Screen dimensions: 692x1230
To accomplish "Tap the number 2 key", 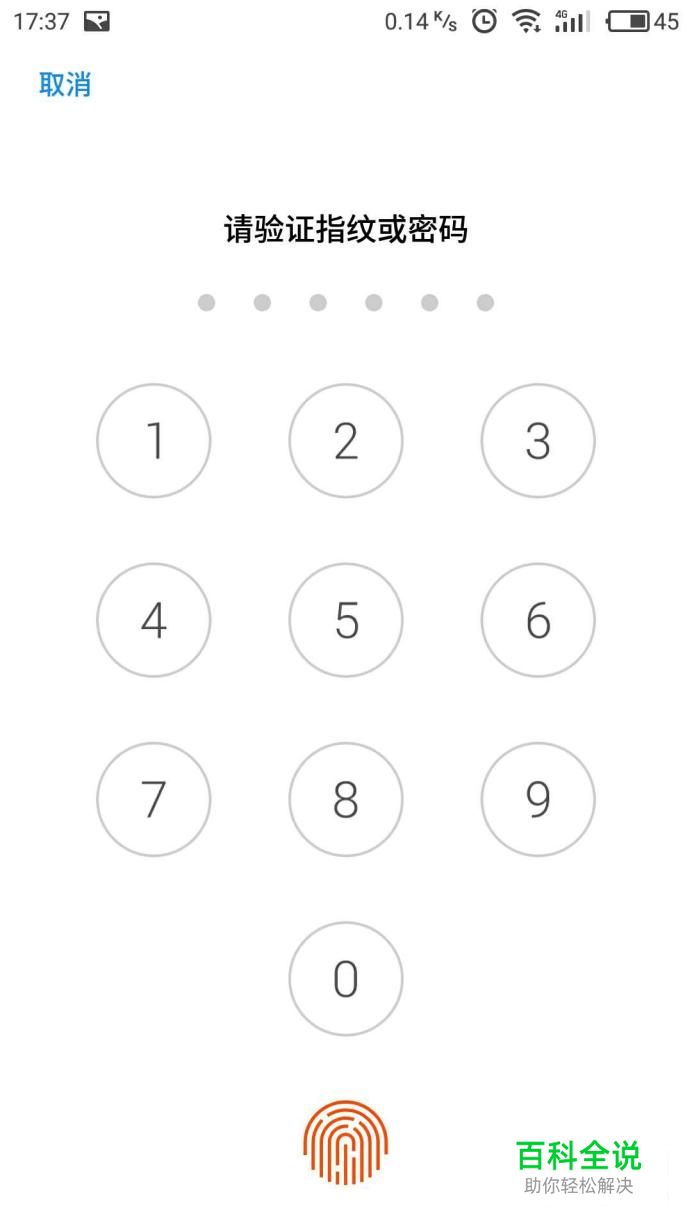I will click(346, 441).
